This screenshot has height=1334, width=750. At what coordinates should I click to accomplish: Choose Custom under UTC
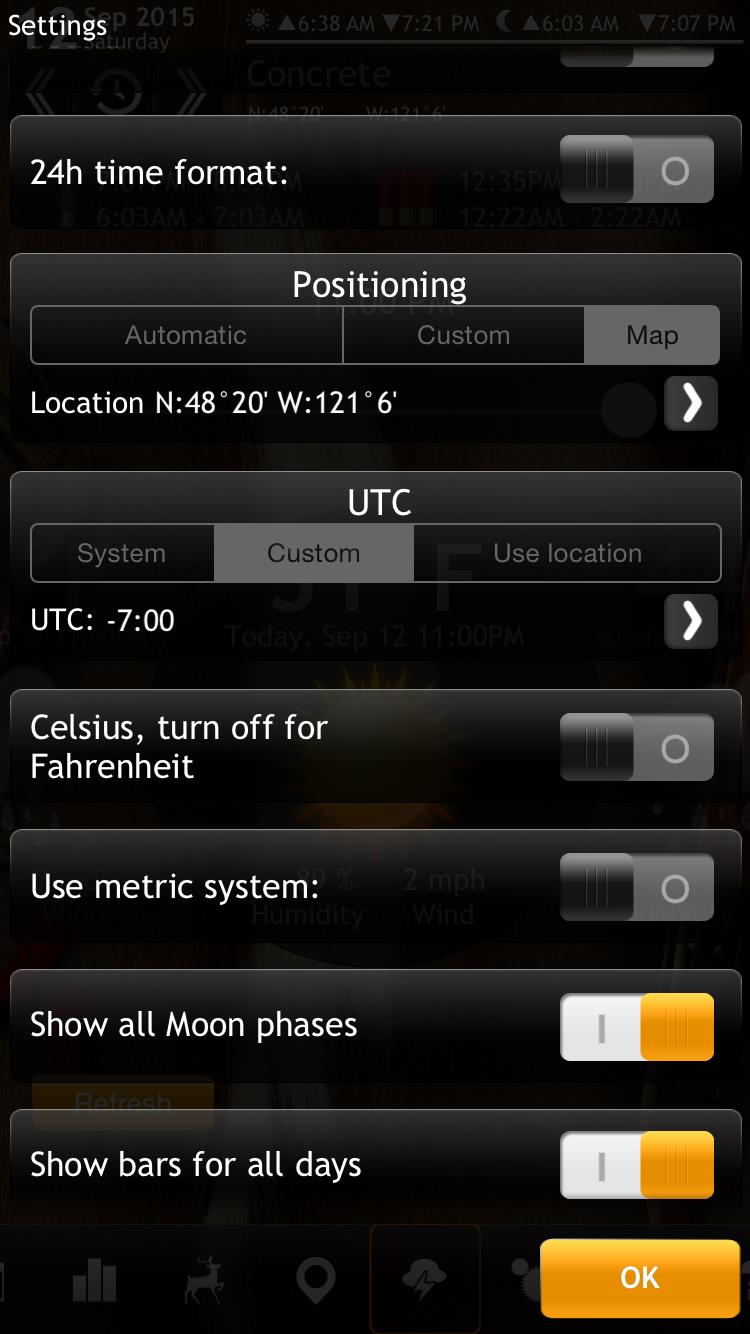pos(314,553)
